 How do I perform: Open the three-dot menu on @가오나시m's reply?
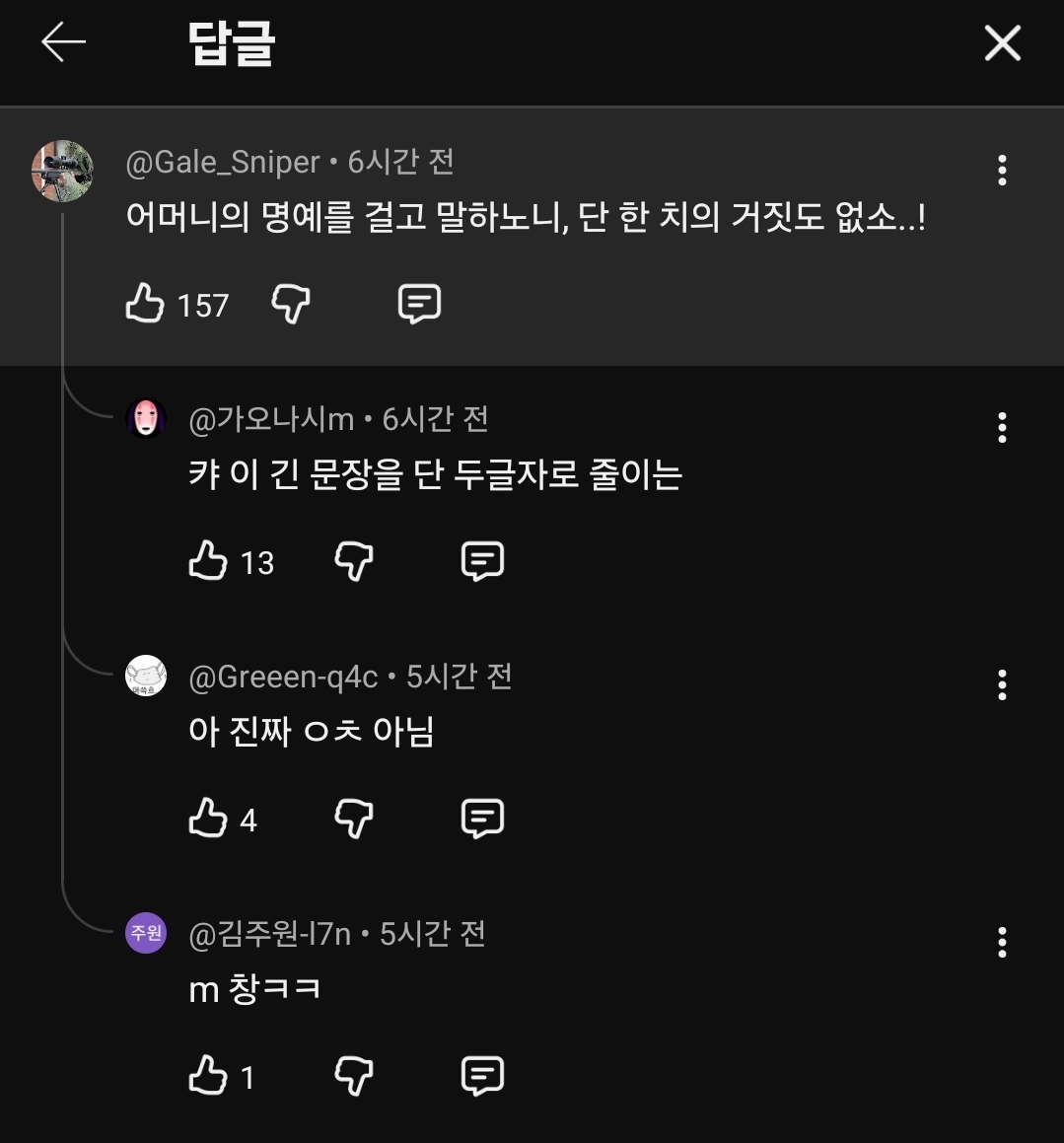coord(1003,428)
